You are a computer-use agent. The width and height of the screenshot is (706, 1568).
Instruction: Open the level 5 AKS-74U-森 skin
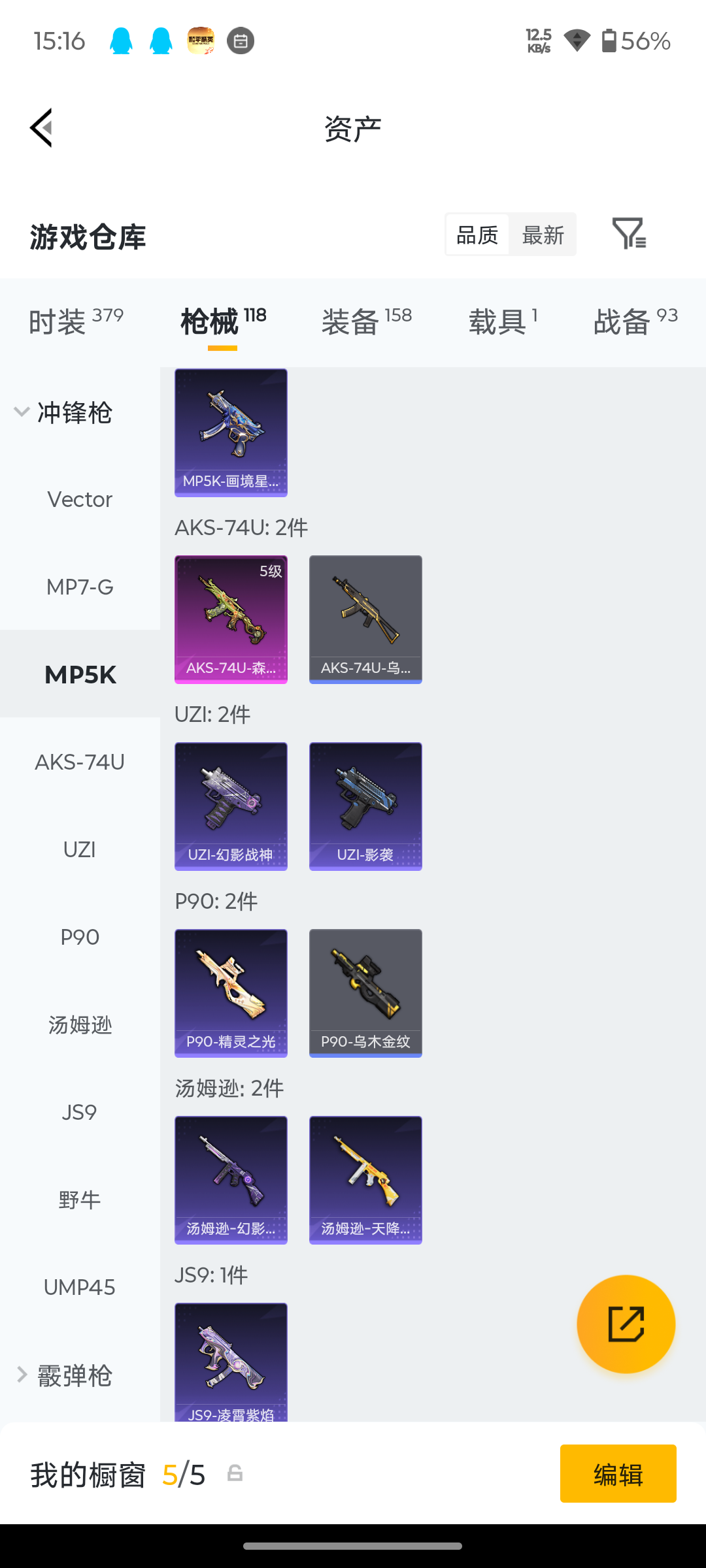[231, 619]
